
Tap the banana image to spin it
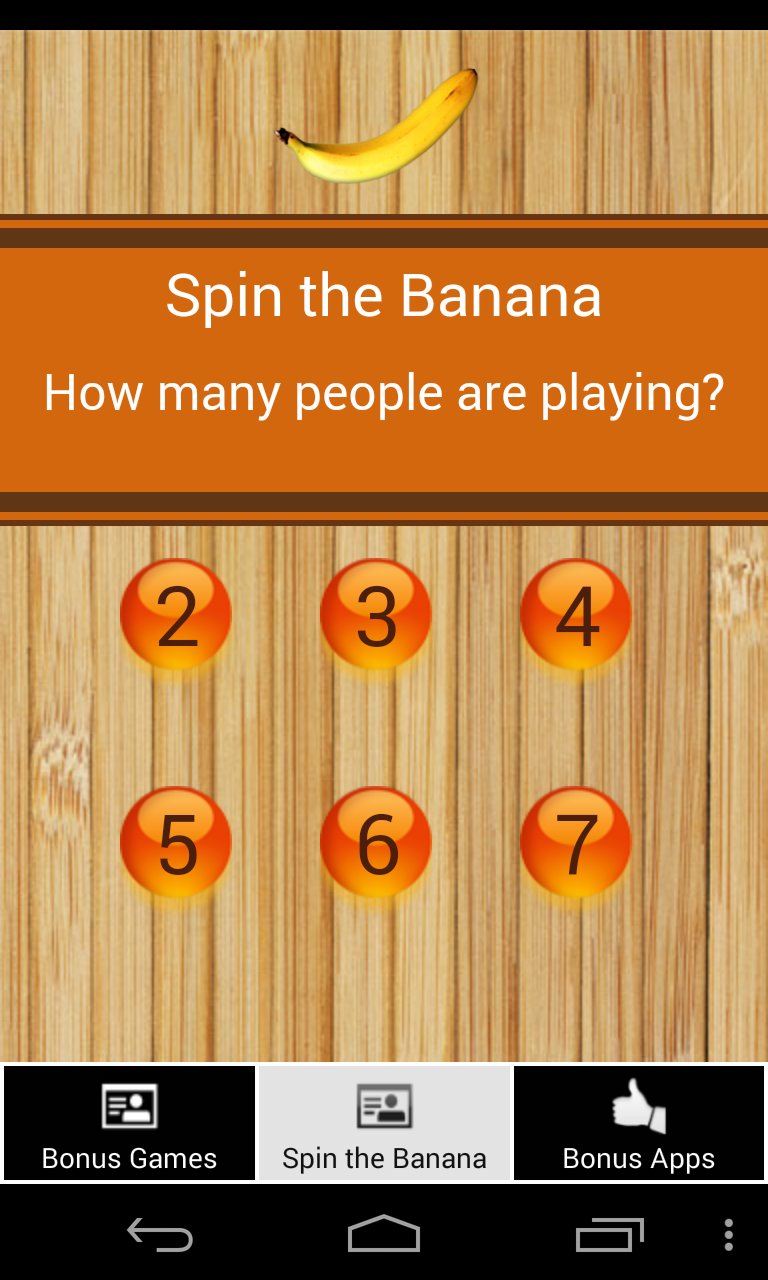(x=383, y=120)
